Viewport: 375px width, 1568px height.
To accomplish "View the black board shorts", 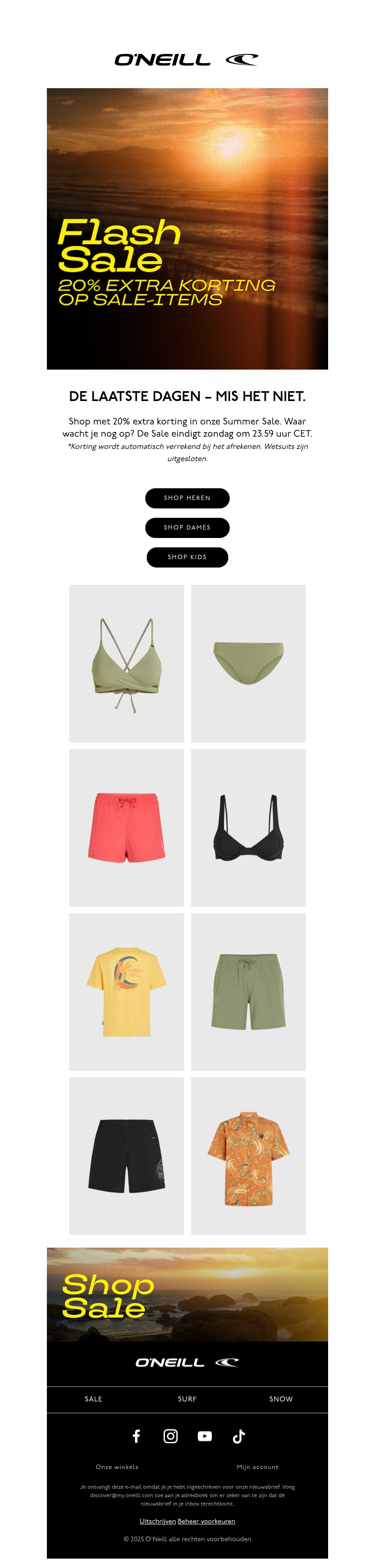I will click(x=126, y=1156).
